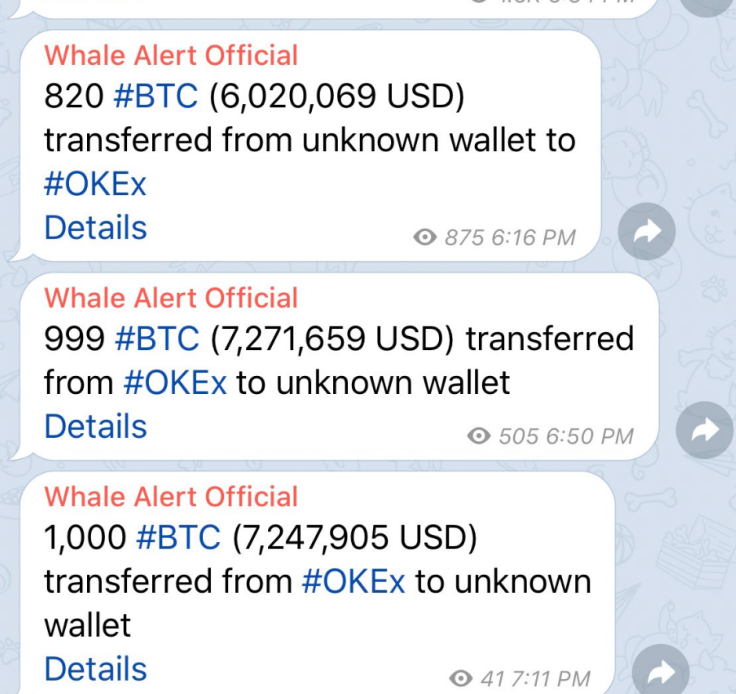Open Details link in 1,000 BTC message
The image size is (736, 694).
pos(95,669)
